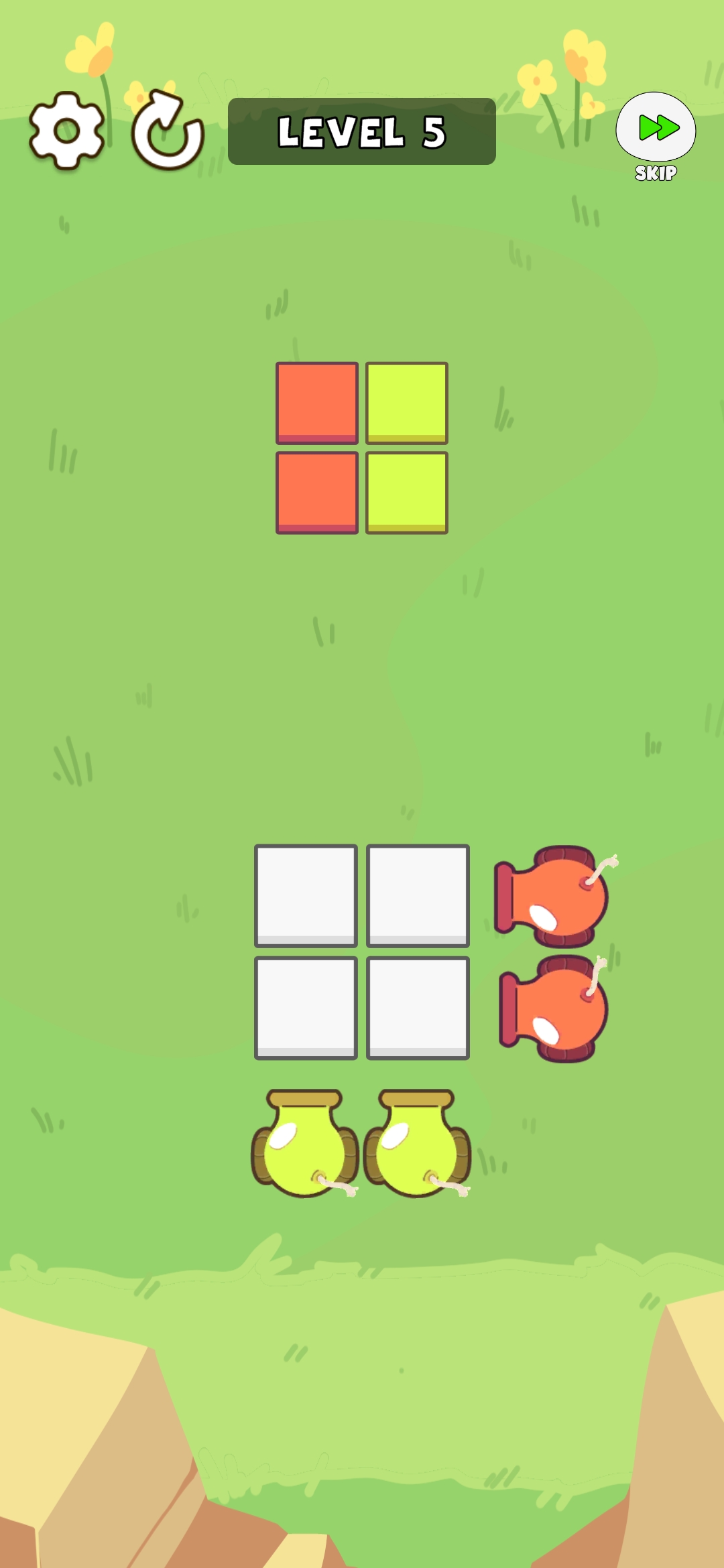The image size is (724, 1568).
Task: Open the settings gear
Action: [66, 131]
